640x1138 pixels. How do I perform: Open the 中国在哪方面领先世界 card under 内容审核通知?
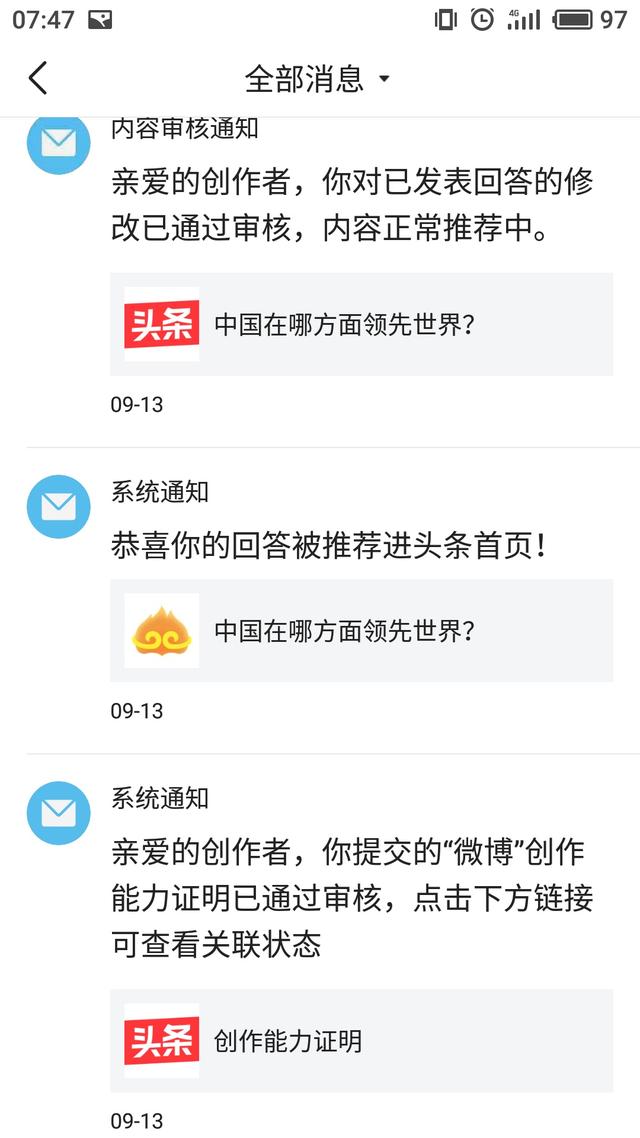point(361,324)
